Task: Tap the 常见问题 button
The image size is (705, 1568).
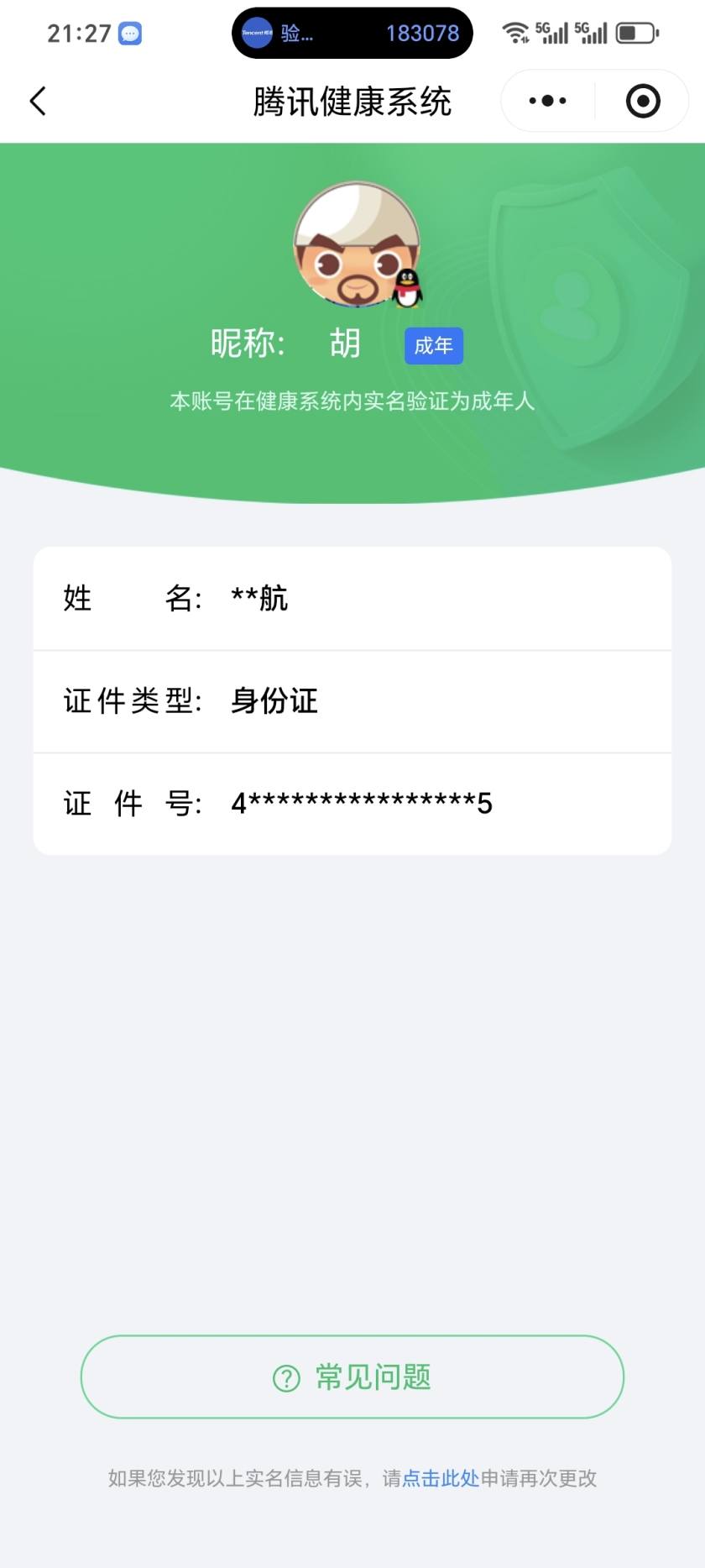Action: coord(352,1376)
